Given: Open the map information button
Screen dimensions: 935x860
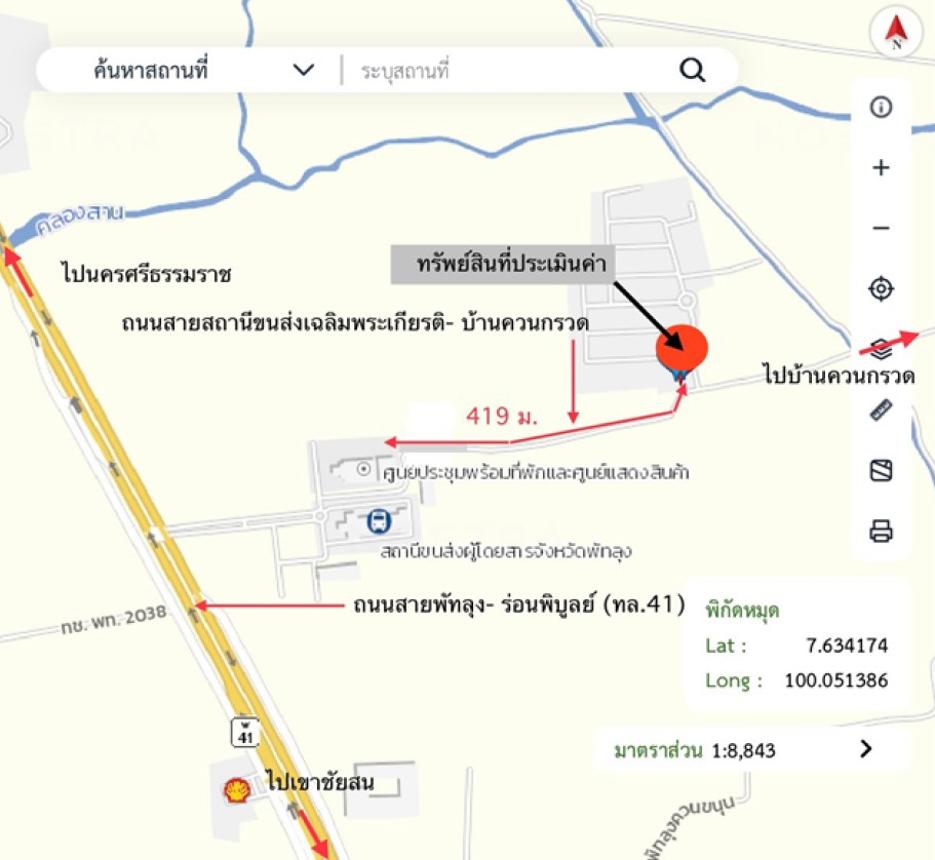Looking at the screenshot, I should [880, 107].
